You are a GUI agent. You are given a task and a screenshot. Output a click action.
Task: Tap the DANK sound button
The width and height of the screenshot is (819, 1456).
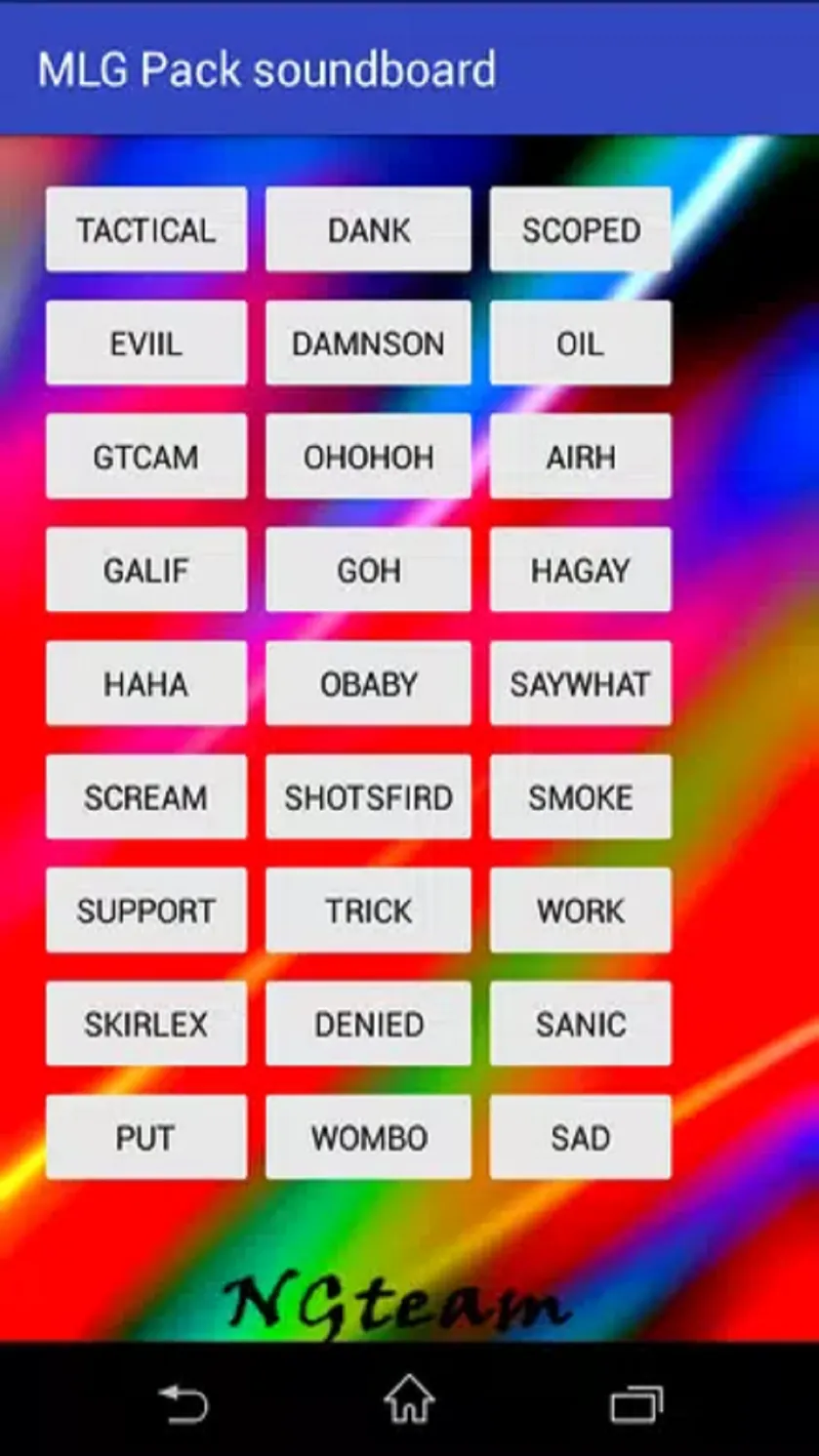[x=368, y=230]
